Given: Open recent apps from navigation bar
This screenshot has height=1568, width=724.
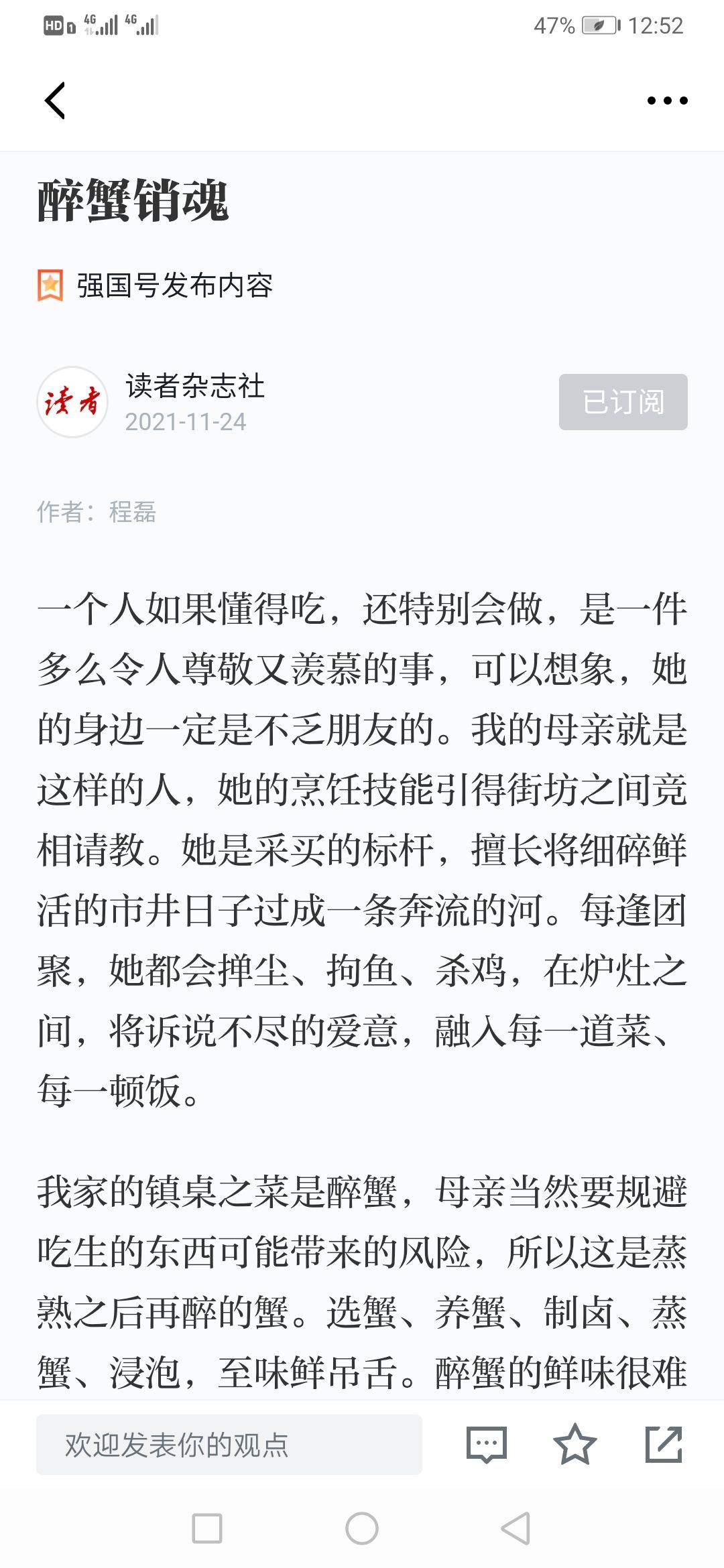Looking at the screenshot, I should [x=207, y=1528].
